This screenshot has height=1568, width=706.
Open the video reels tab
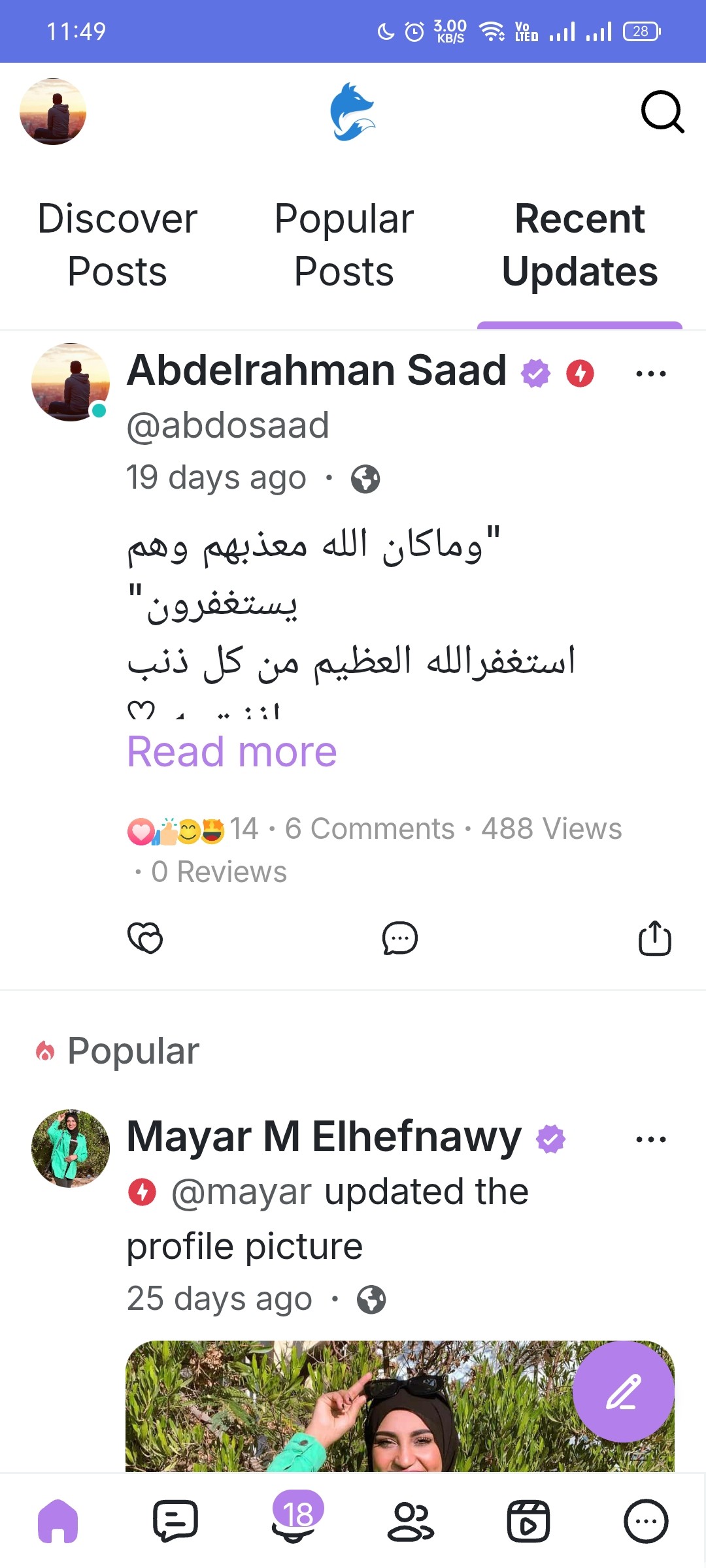(528, 1521)
